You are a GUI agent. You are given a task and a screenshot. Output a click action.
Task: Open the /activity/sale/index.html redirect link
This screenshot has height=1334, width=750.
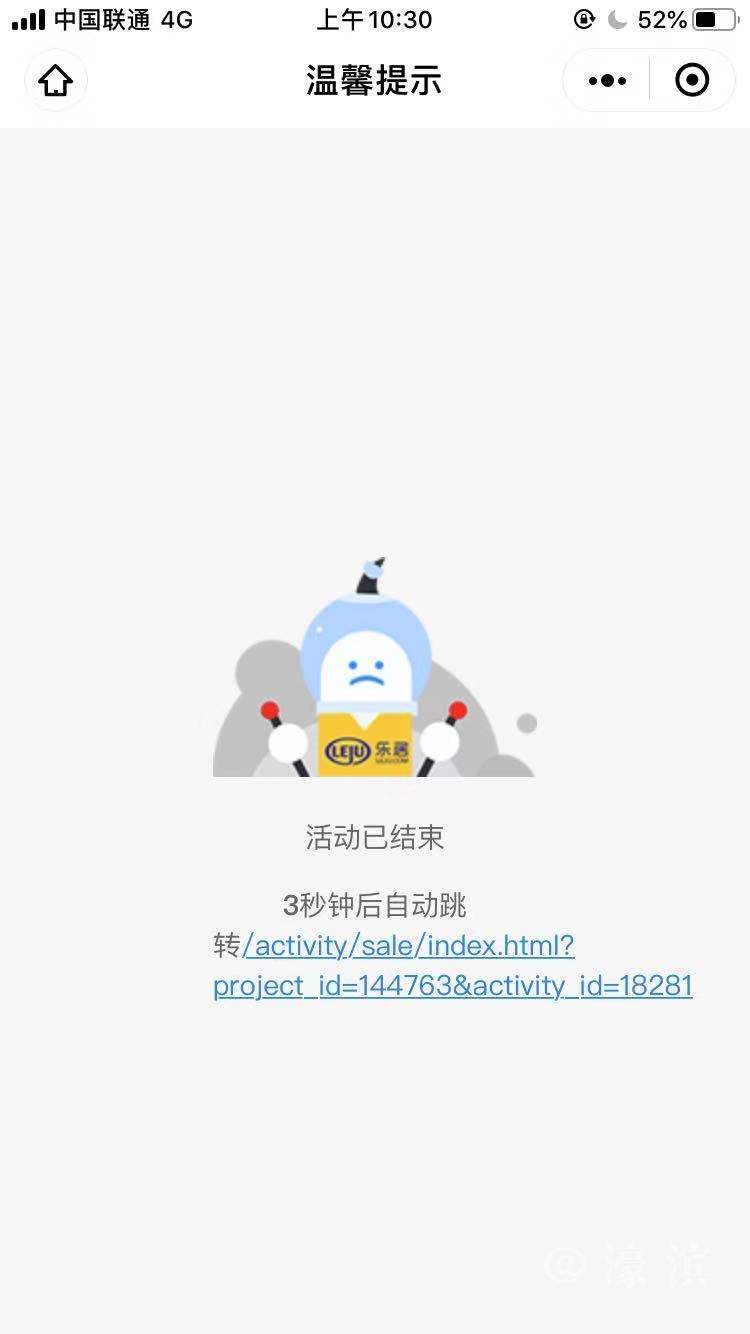(410, 946)
